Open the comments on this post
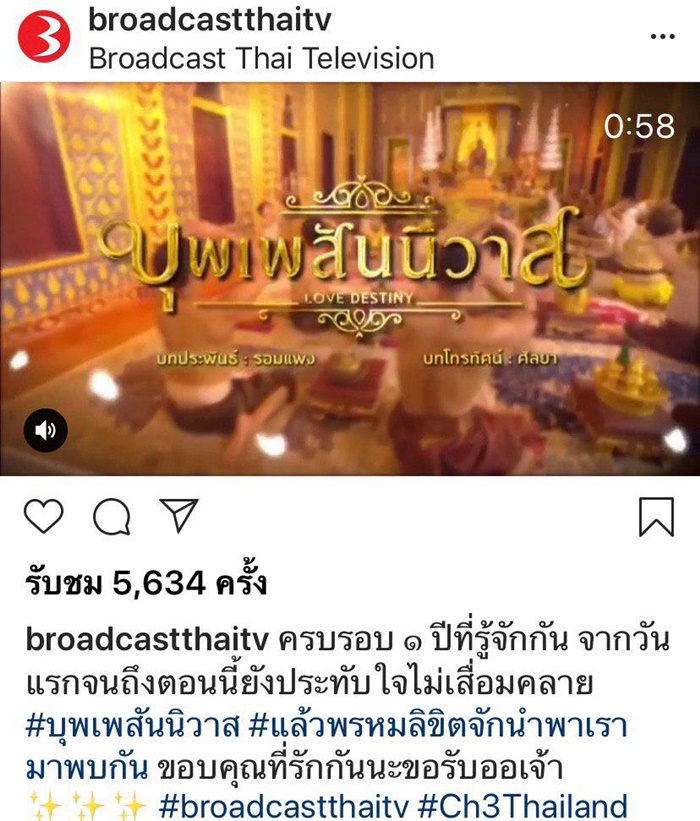The image size is (700, 821). click(x=111, y=516)
